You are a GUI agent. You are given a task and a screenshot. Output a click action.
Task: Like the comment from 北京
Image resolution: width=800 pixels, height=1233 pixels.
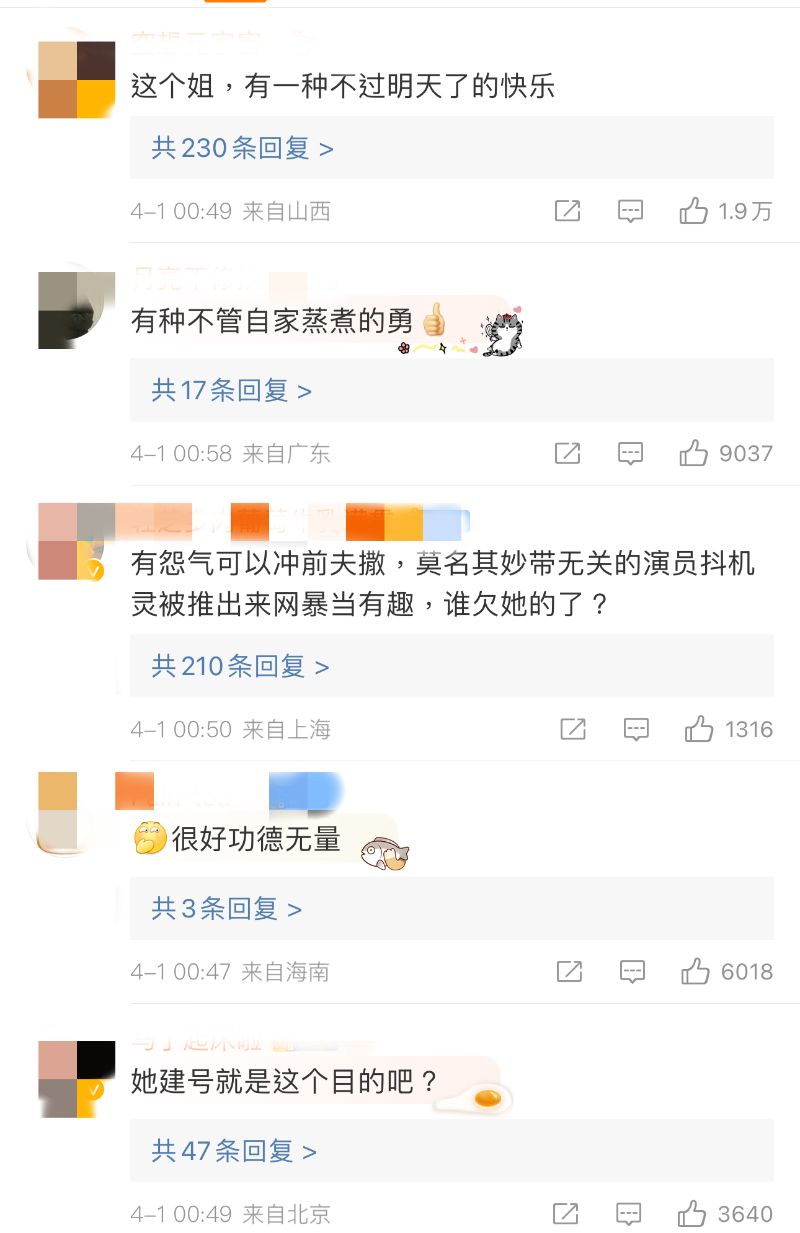692,1215
